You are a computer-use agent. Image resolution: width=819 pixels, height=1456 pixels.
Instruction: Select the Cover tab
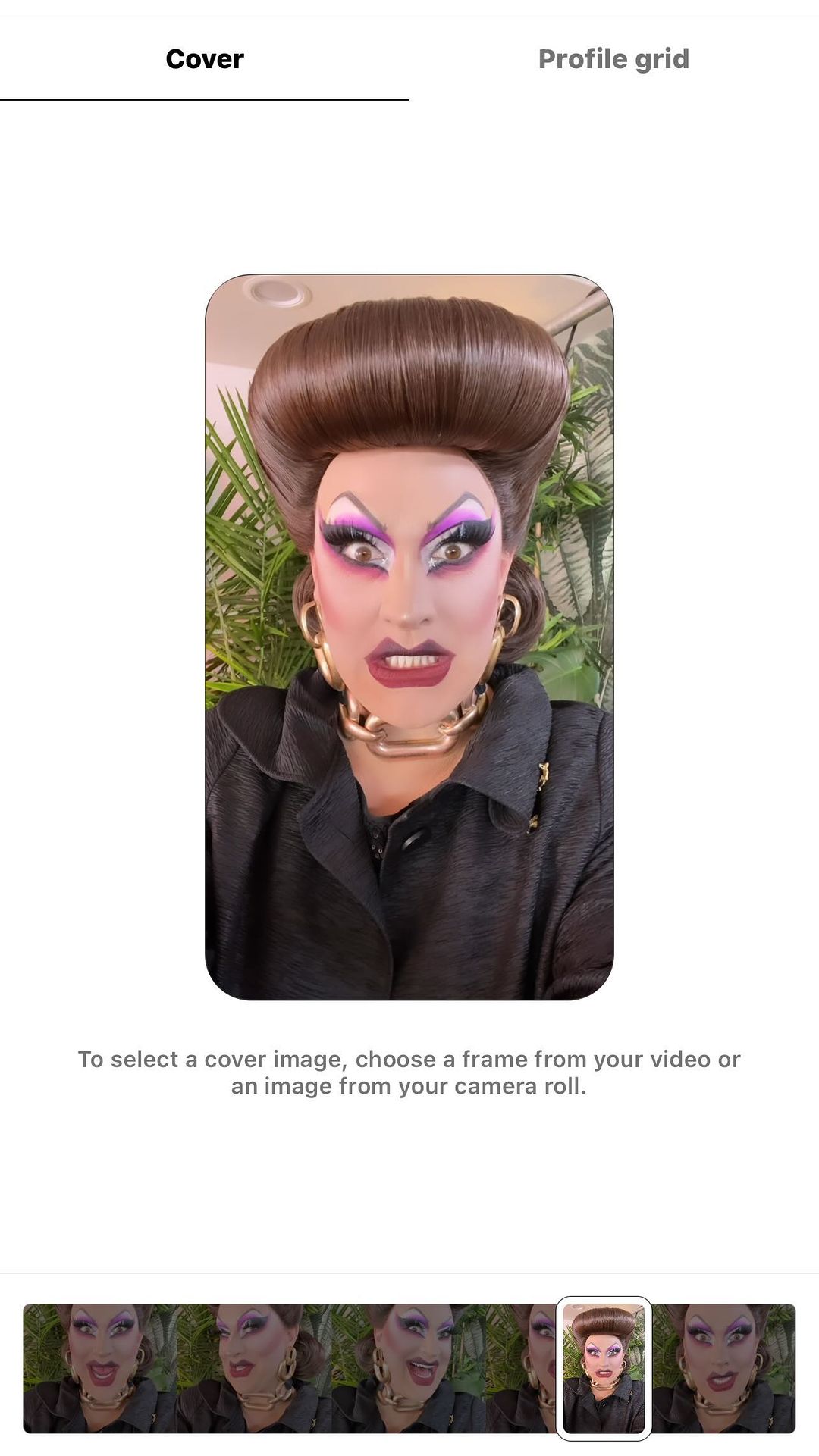(x=205, y=59)
